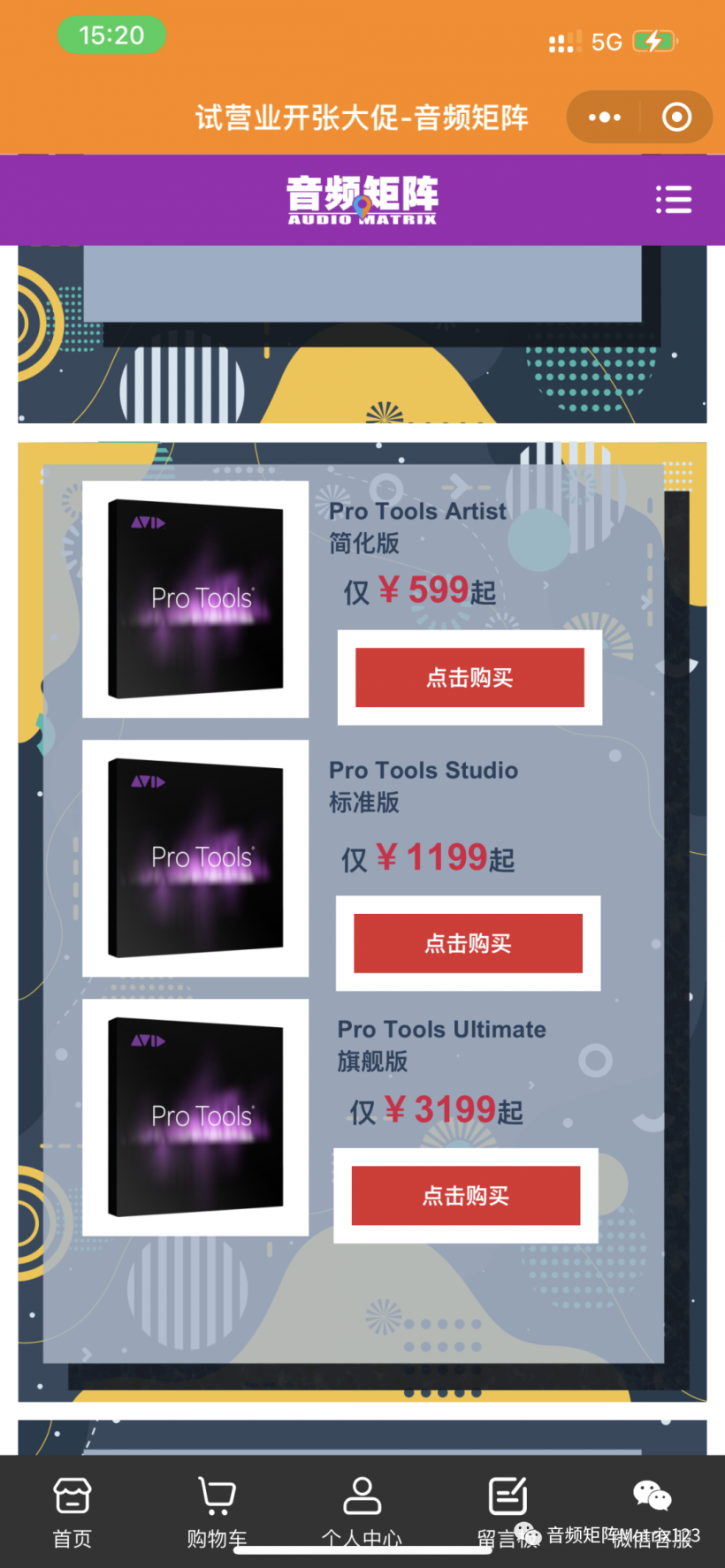This screenshot has height=1568, width=725.
Task: Go to the 首页 home tab
Action: 72,1512
